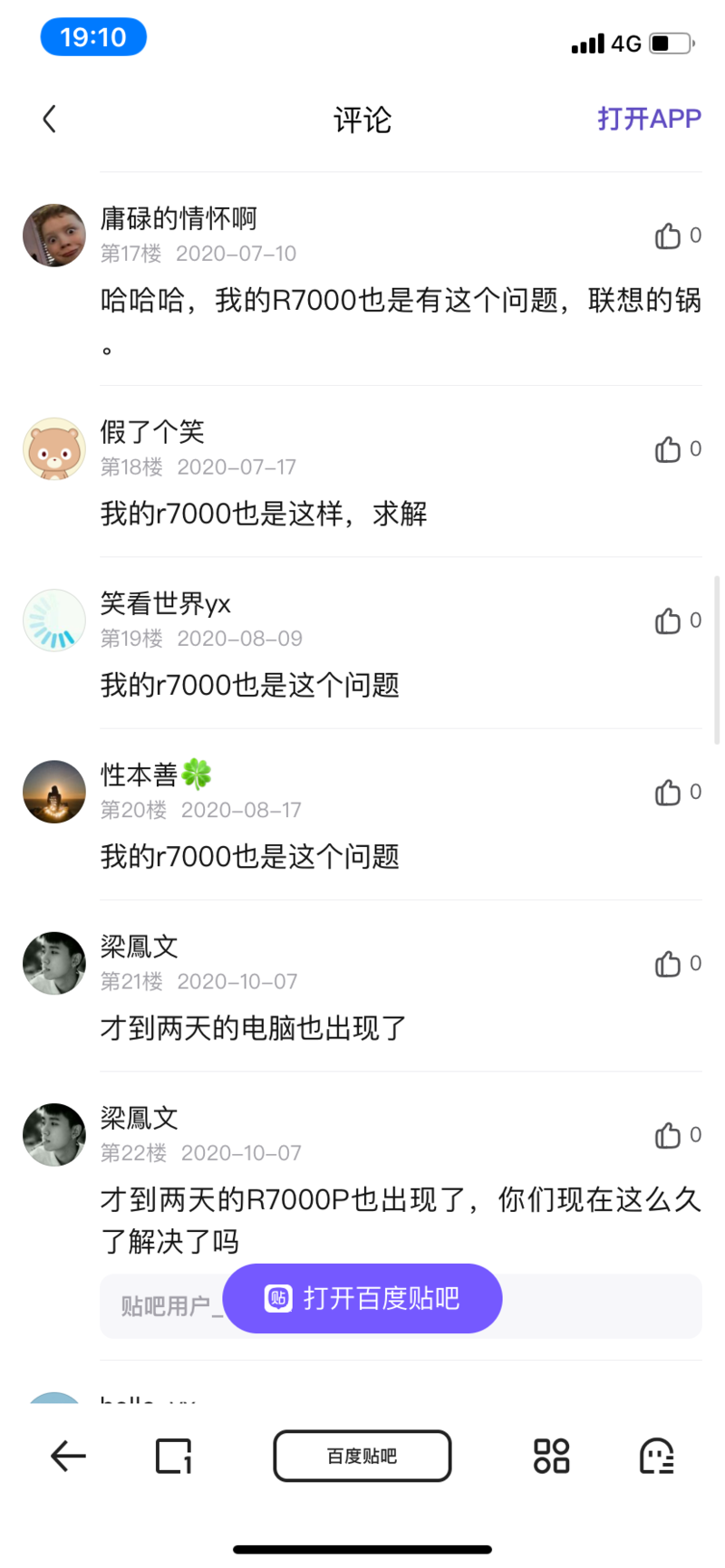The image size is (725, 1568).
Task: Like the comment by 笑看世界yx
Action: (669, 620)
